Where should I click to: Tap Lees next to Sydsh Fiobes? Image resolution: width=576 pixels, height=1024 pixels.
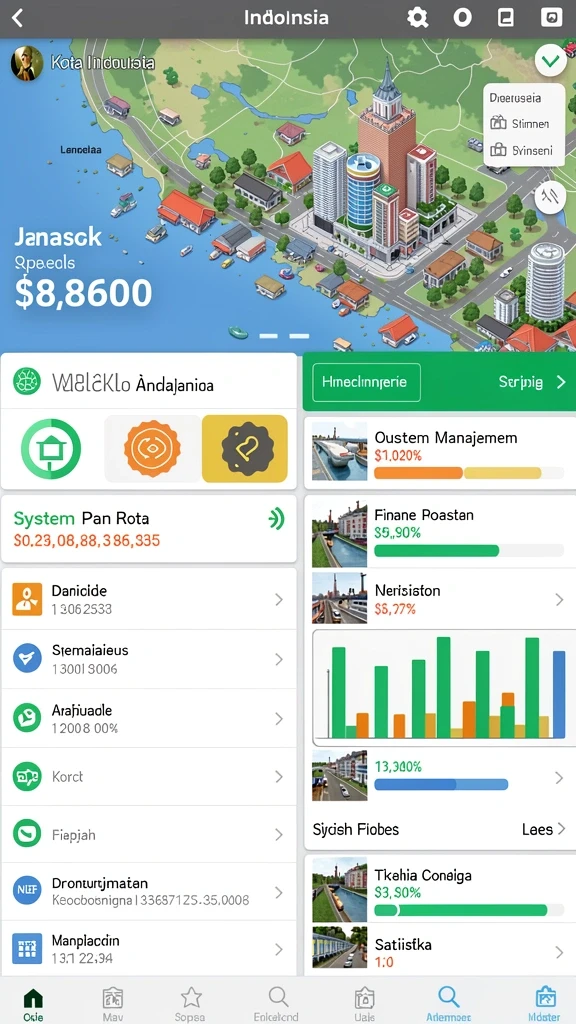coord(543,829)
